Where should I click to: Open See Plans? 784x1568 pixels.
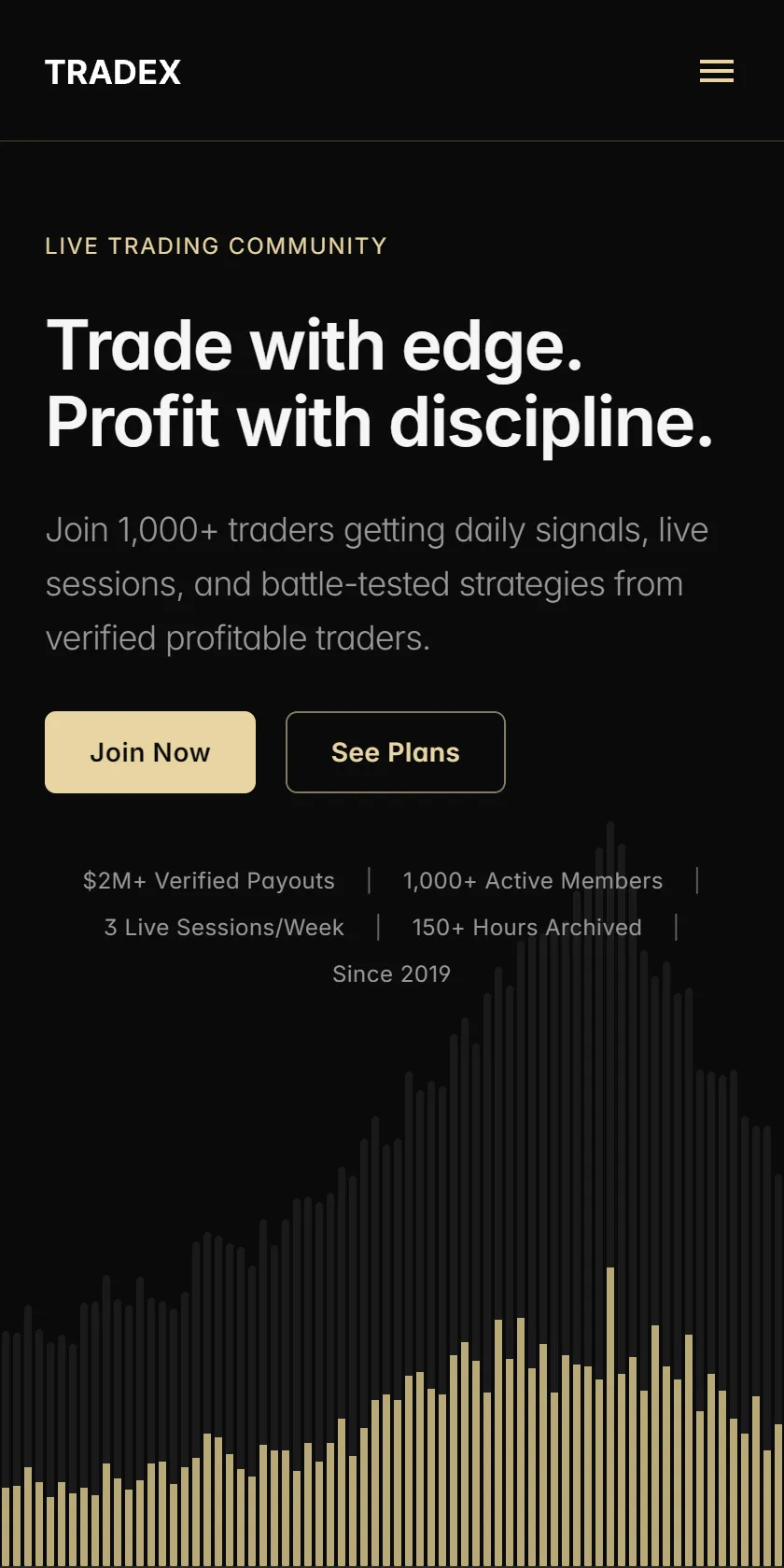[x=396, y=752]
